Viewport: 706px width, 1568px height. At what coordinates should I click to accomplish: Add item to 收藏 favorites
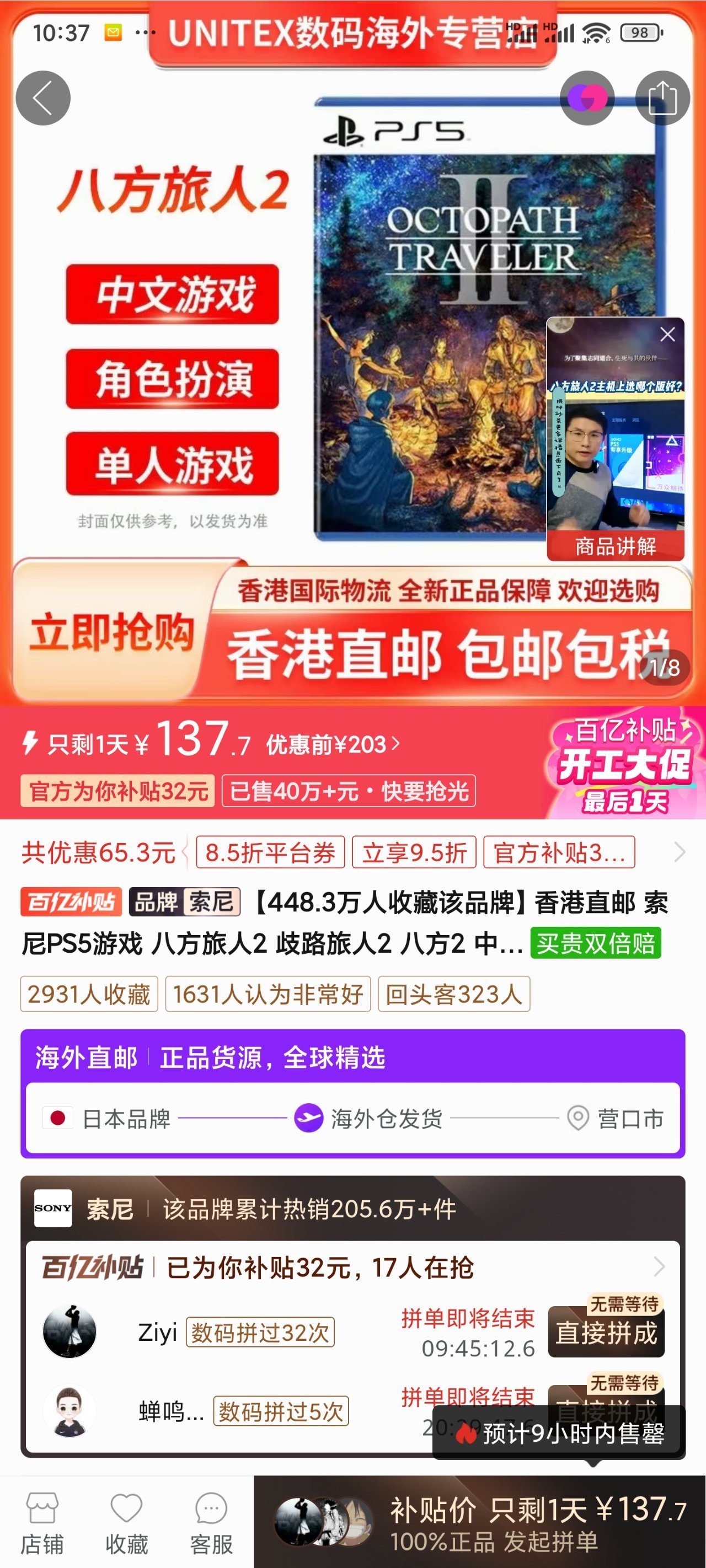click(x=126, y=1522)
